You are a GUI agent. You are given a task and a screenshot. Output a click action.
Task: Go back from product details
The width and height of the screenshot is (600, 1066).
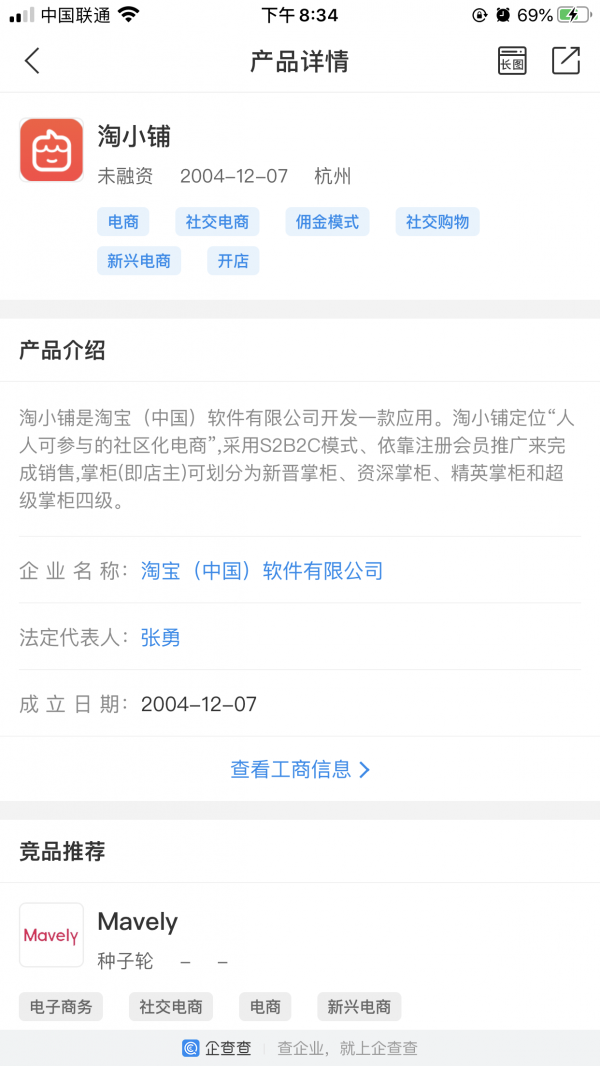[x=32, y=61]
